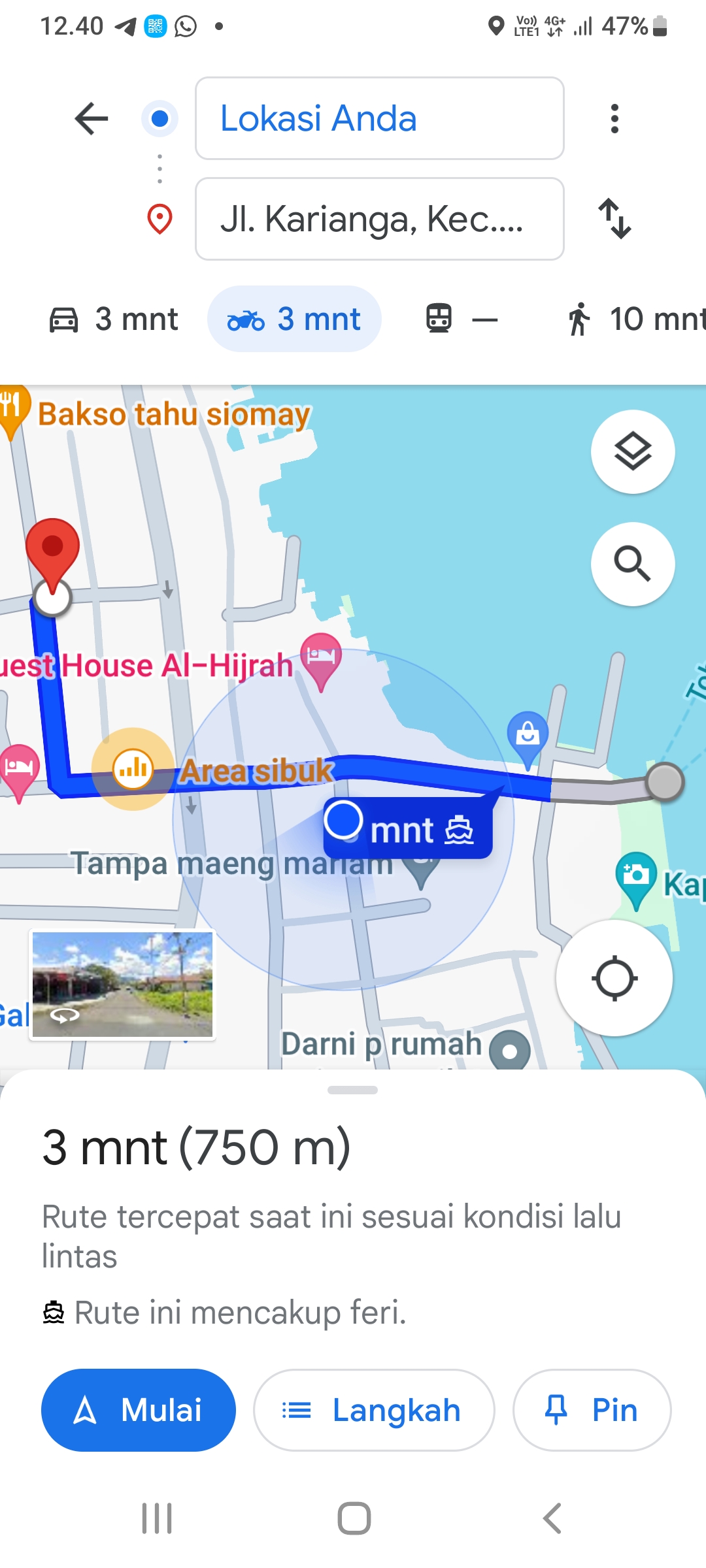Swap the origin and destination

tap(614, 218)
